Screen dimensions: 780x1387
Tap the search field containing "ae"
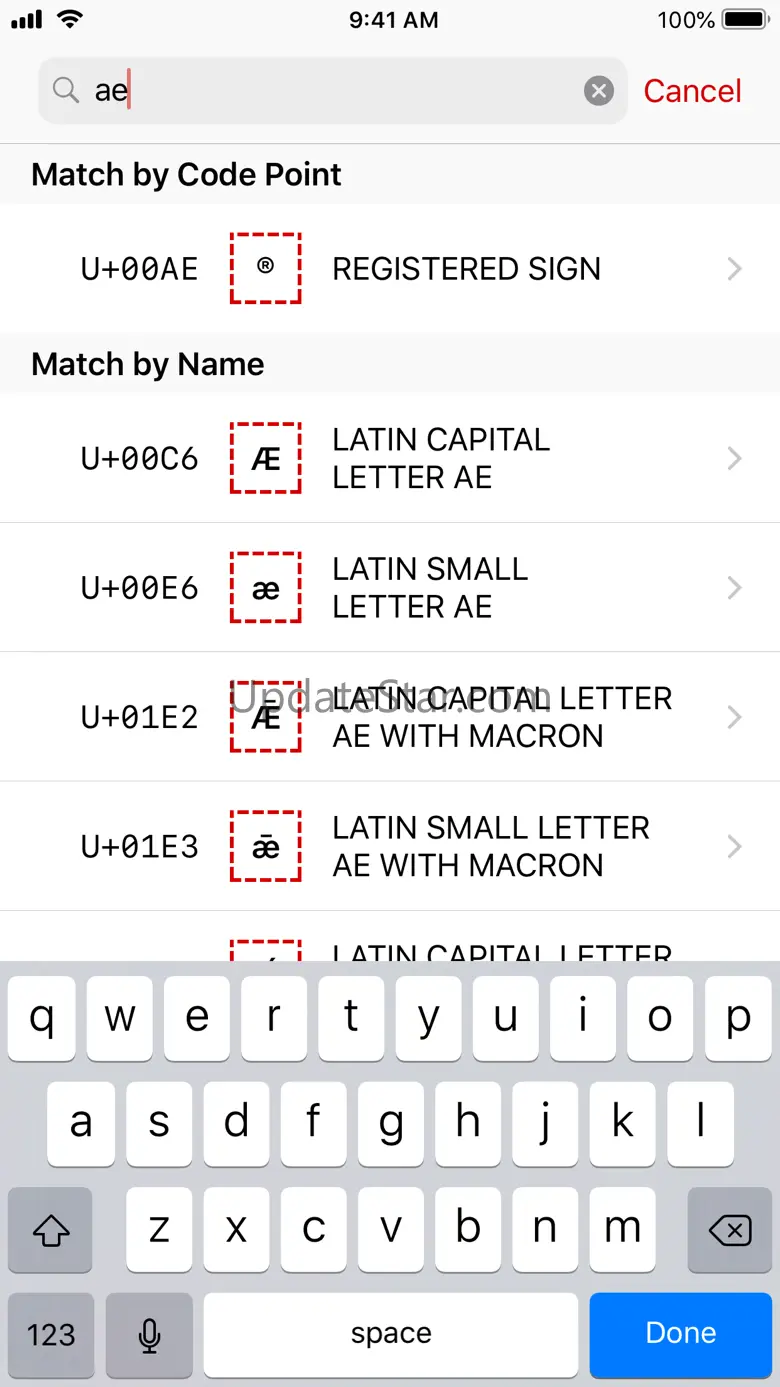point(330,91)
